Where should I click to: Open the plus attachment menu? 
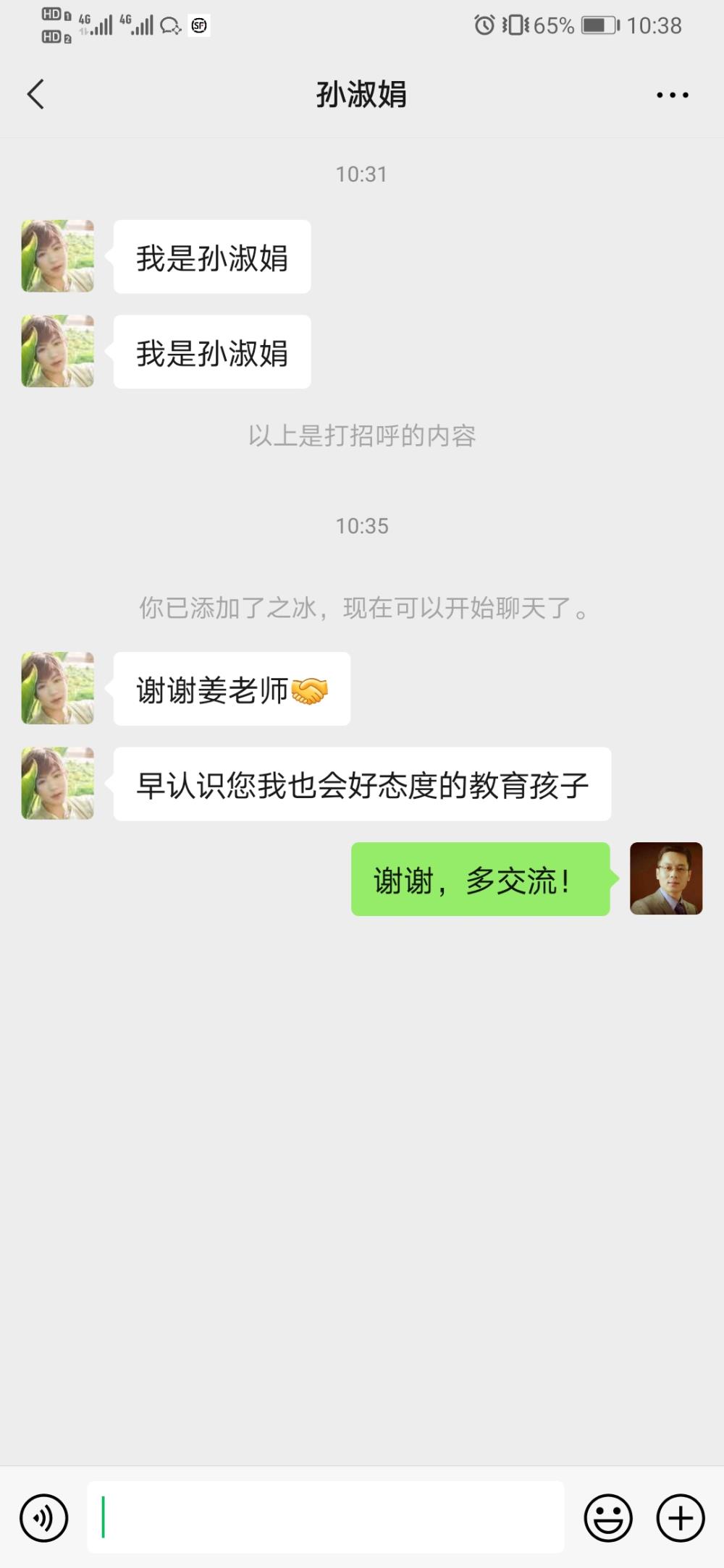(x=680, y=1517)
